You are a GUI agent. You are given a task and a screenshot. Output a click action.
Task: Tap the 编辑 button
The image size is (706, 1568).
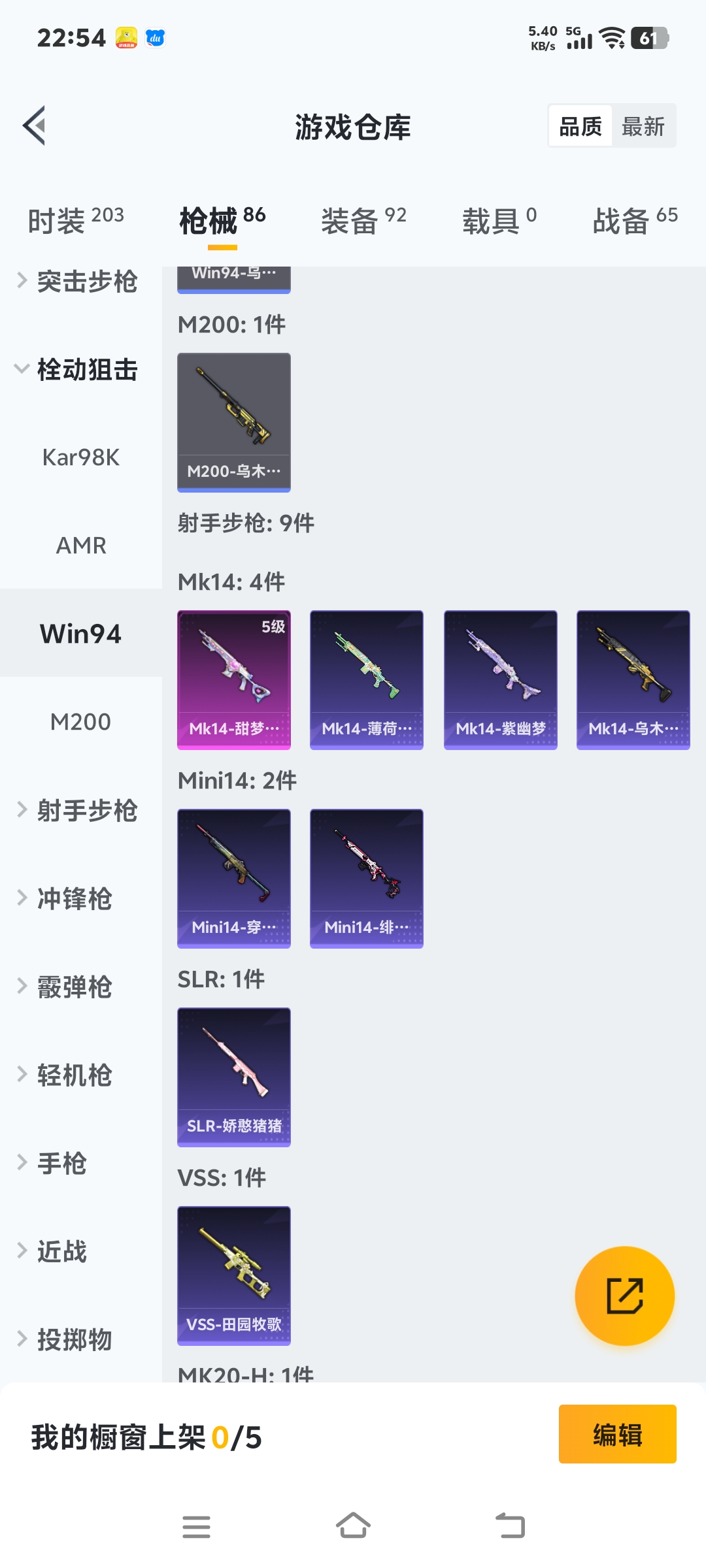tap(617, 1435)
